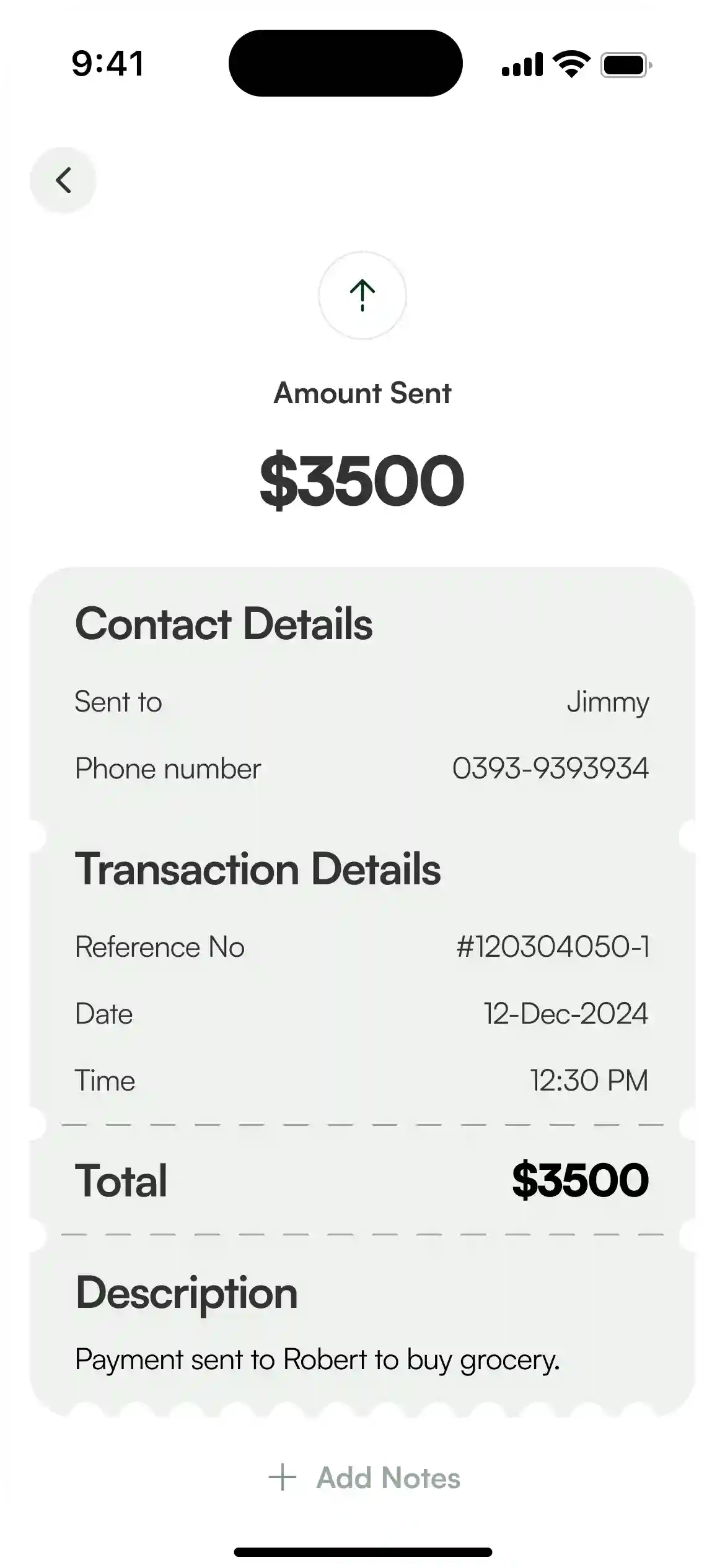
Task: Select the transaction date 12-Dec-2024
Action: click(x=566, y=1014)
